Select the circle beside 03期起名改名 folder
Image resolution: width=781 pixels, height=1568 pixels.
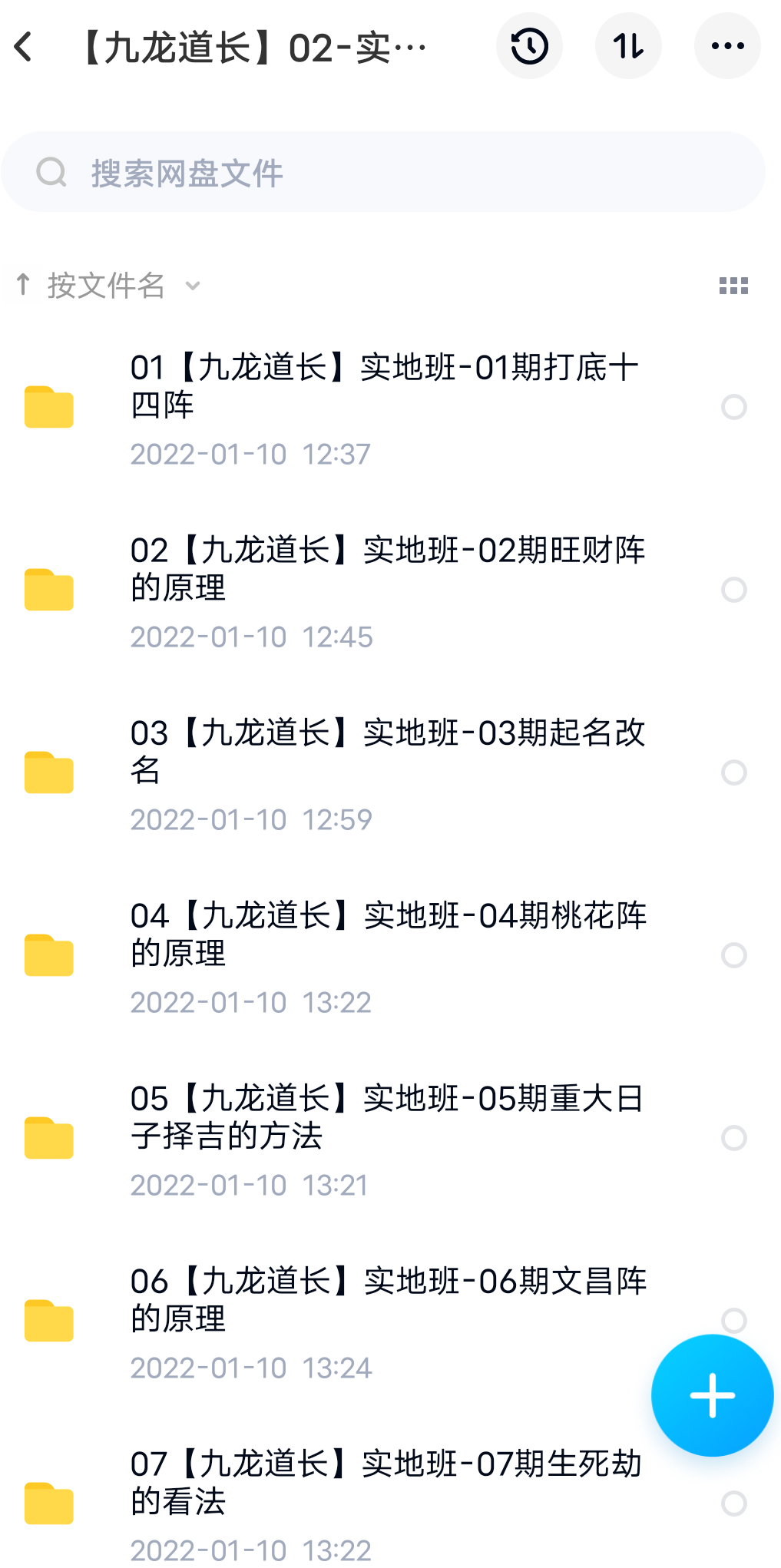point(734,772)
